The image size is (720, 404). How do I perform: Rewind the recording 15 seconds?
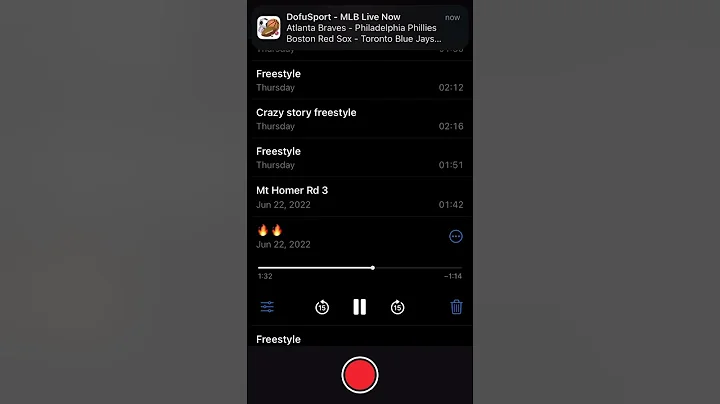pos(322,307)
